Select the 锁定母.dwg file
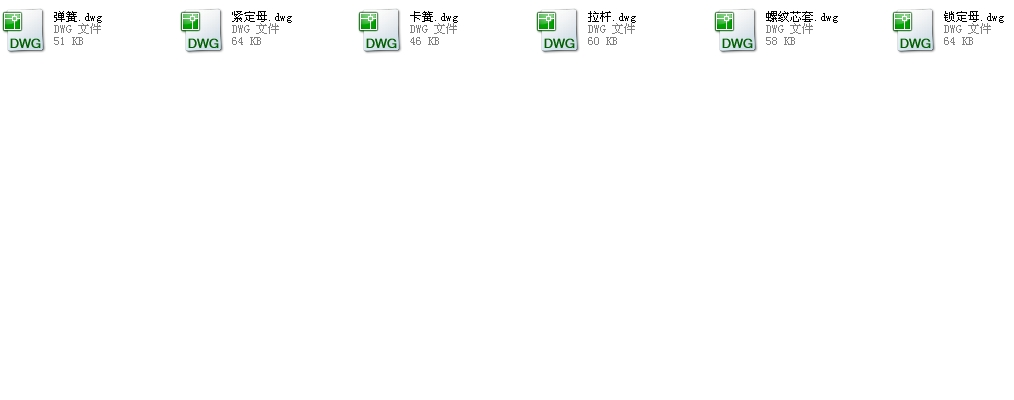 point(916,31)
